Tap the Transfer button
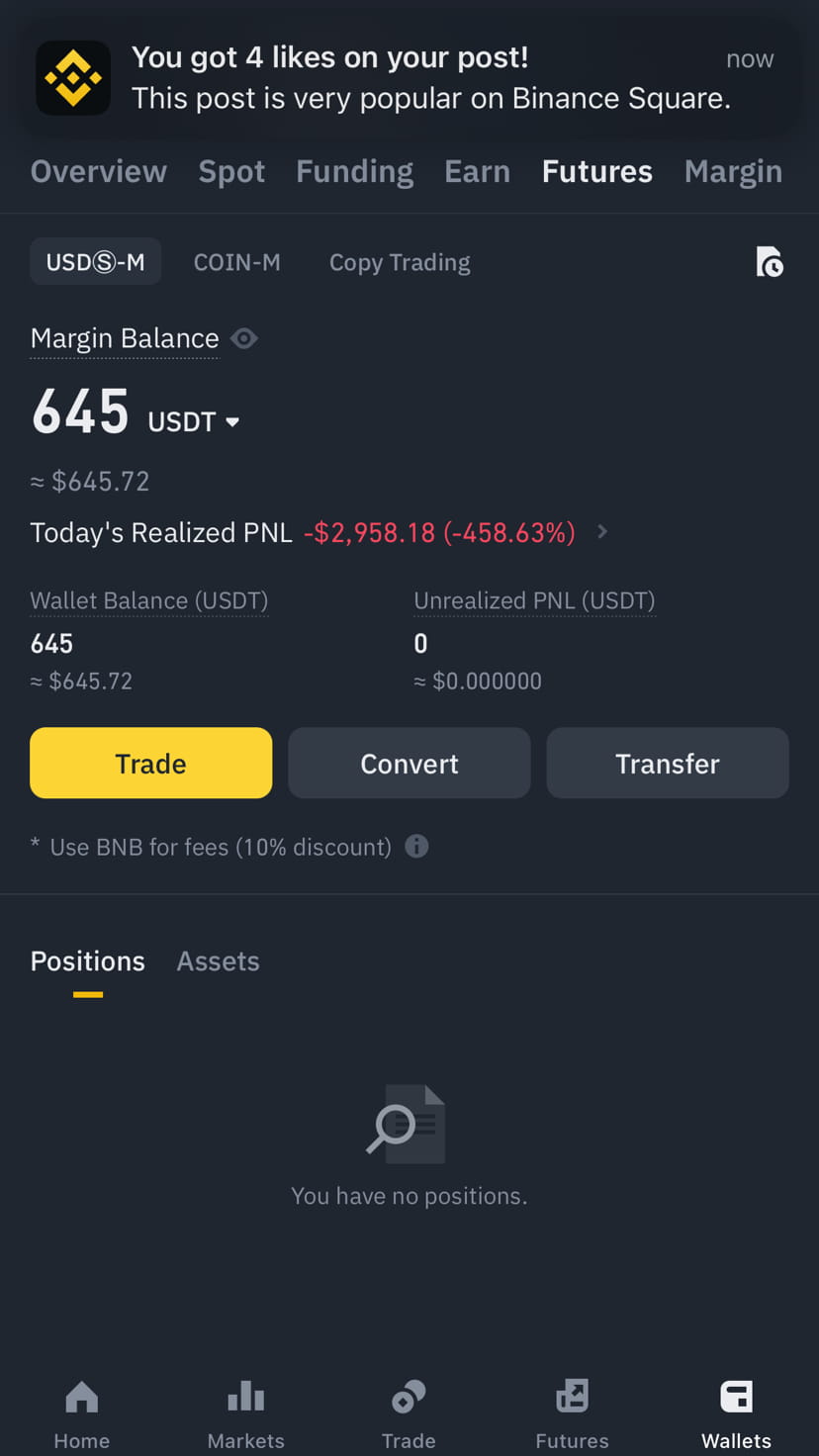819x1456 pixels. 667,763
